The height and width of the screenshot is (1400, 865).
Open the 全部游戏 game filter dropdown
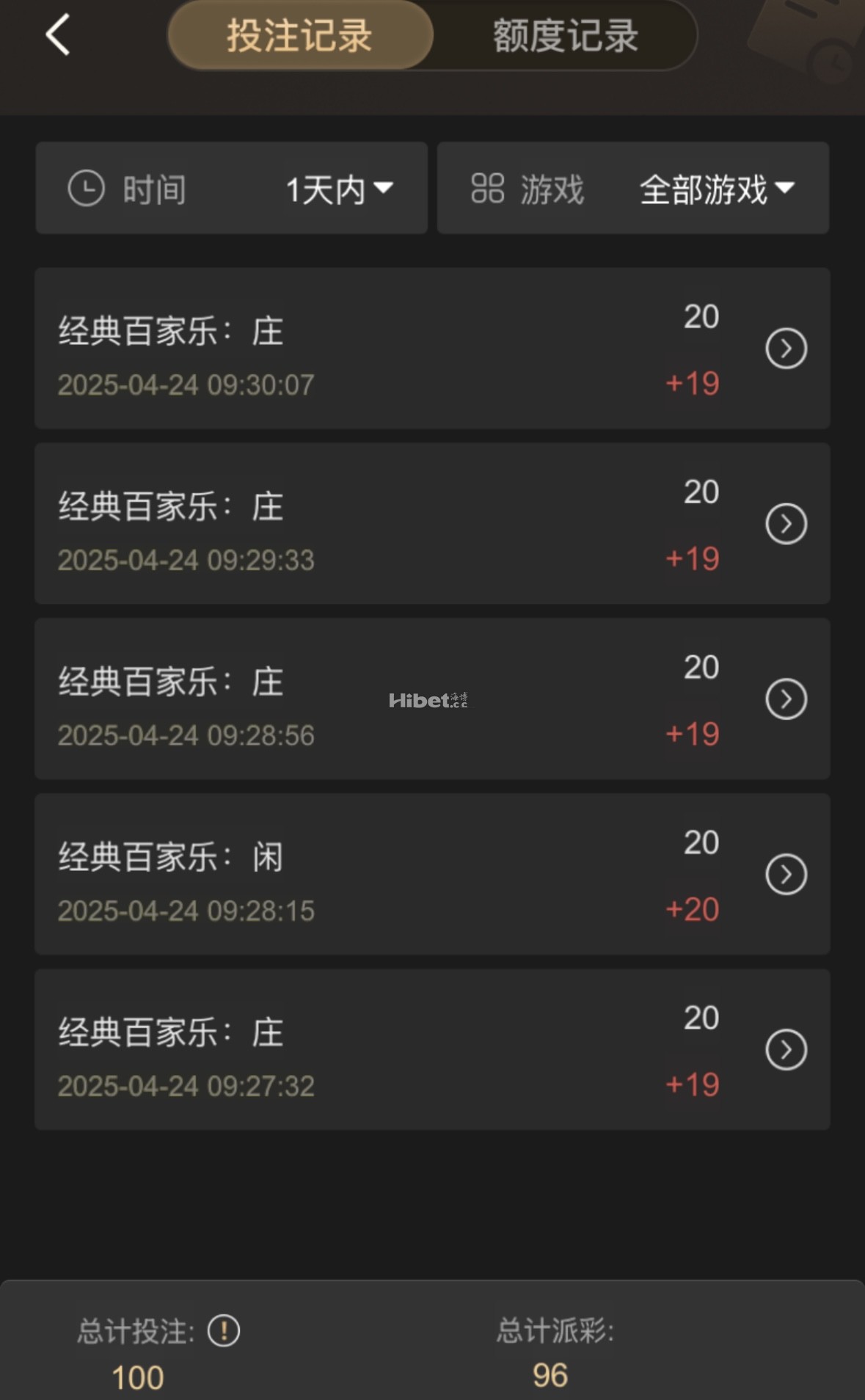pyautogui.click(x=715, y=189)
